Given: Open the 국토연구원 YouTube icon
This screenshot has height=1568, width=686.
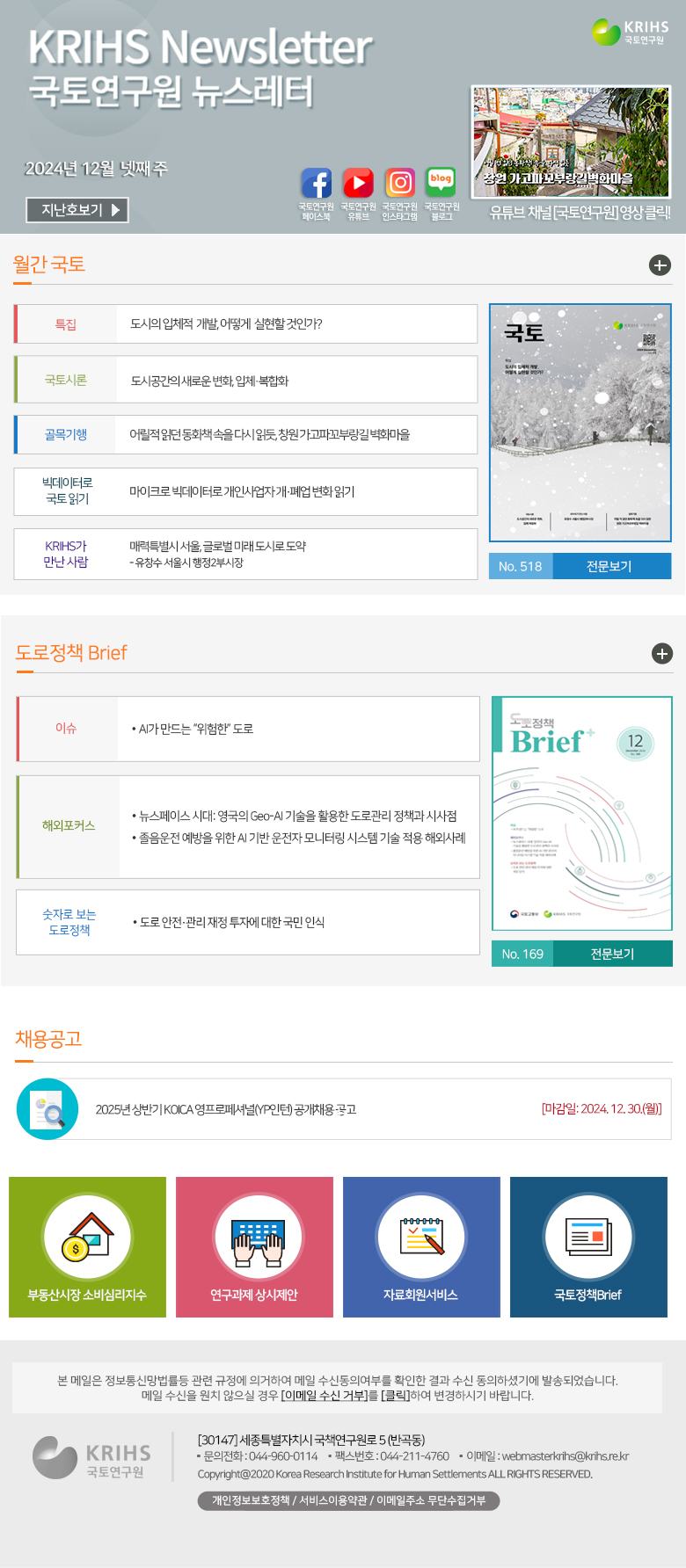Looking at the screenshot, I should coord(358,183).
